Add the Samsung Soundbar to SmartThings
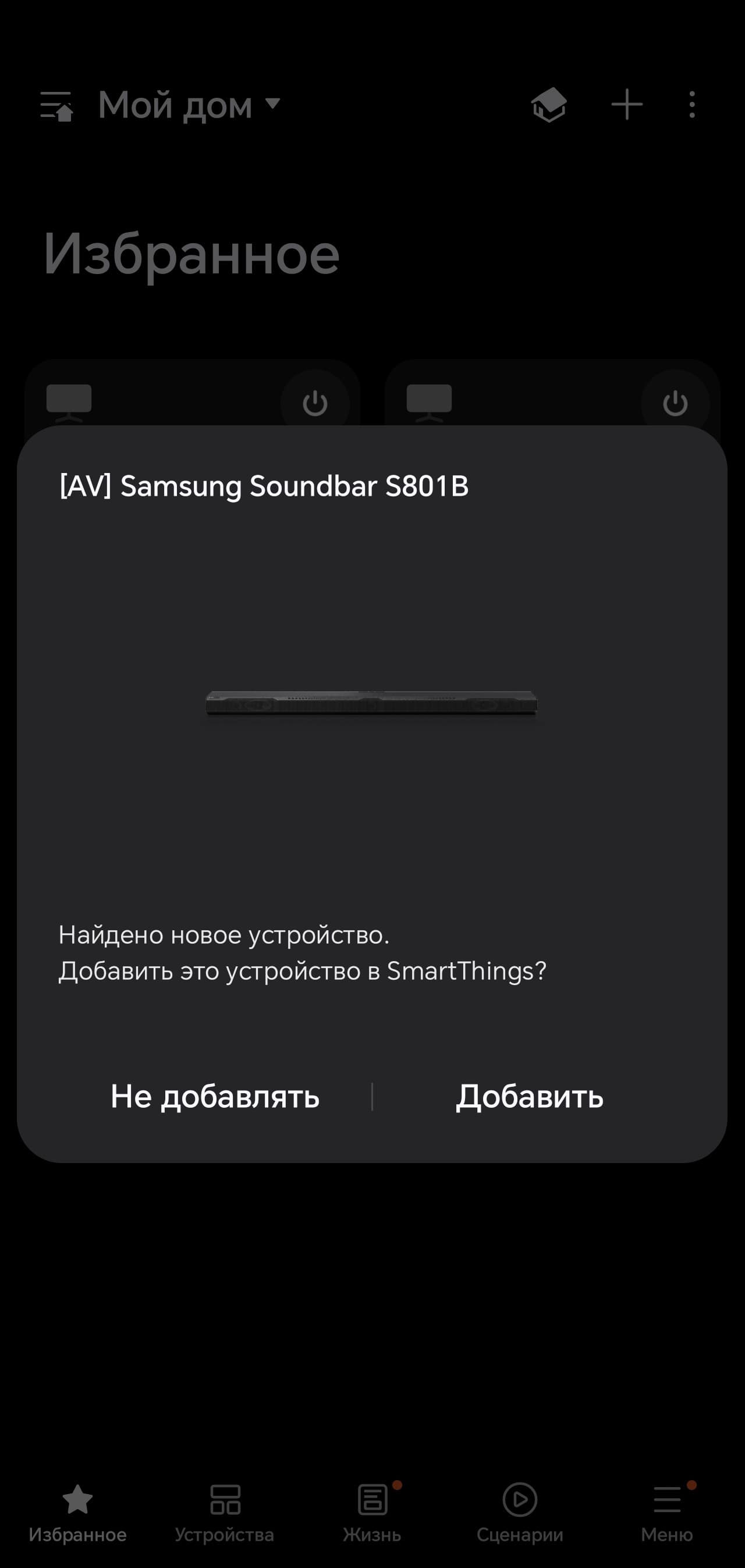Viewport: 745px width, 1568px height. pos(530,1096)
